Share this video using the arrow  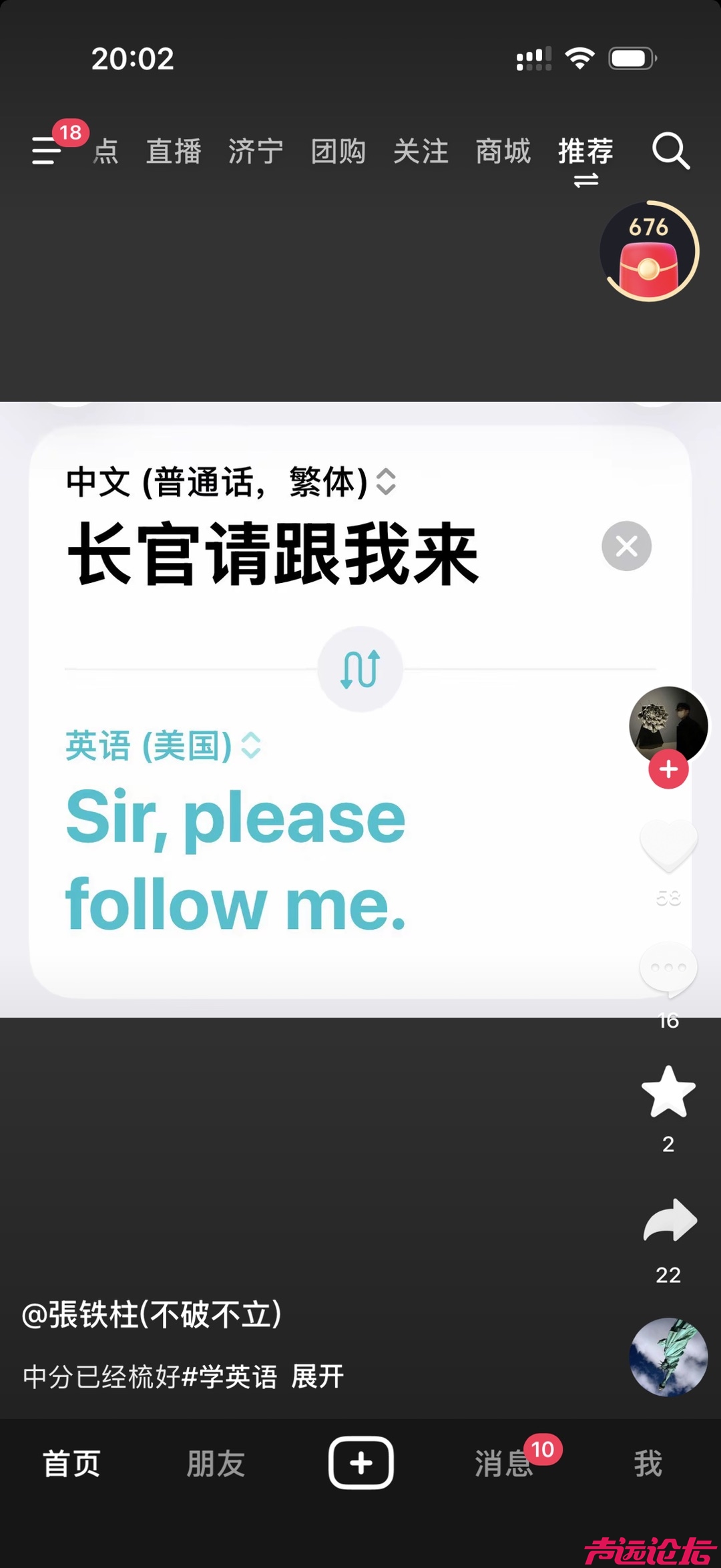click(670, 1221)
